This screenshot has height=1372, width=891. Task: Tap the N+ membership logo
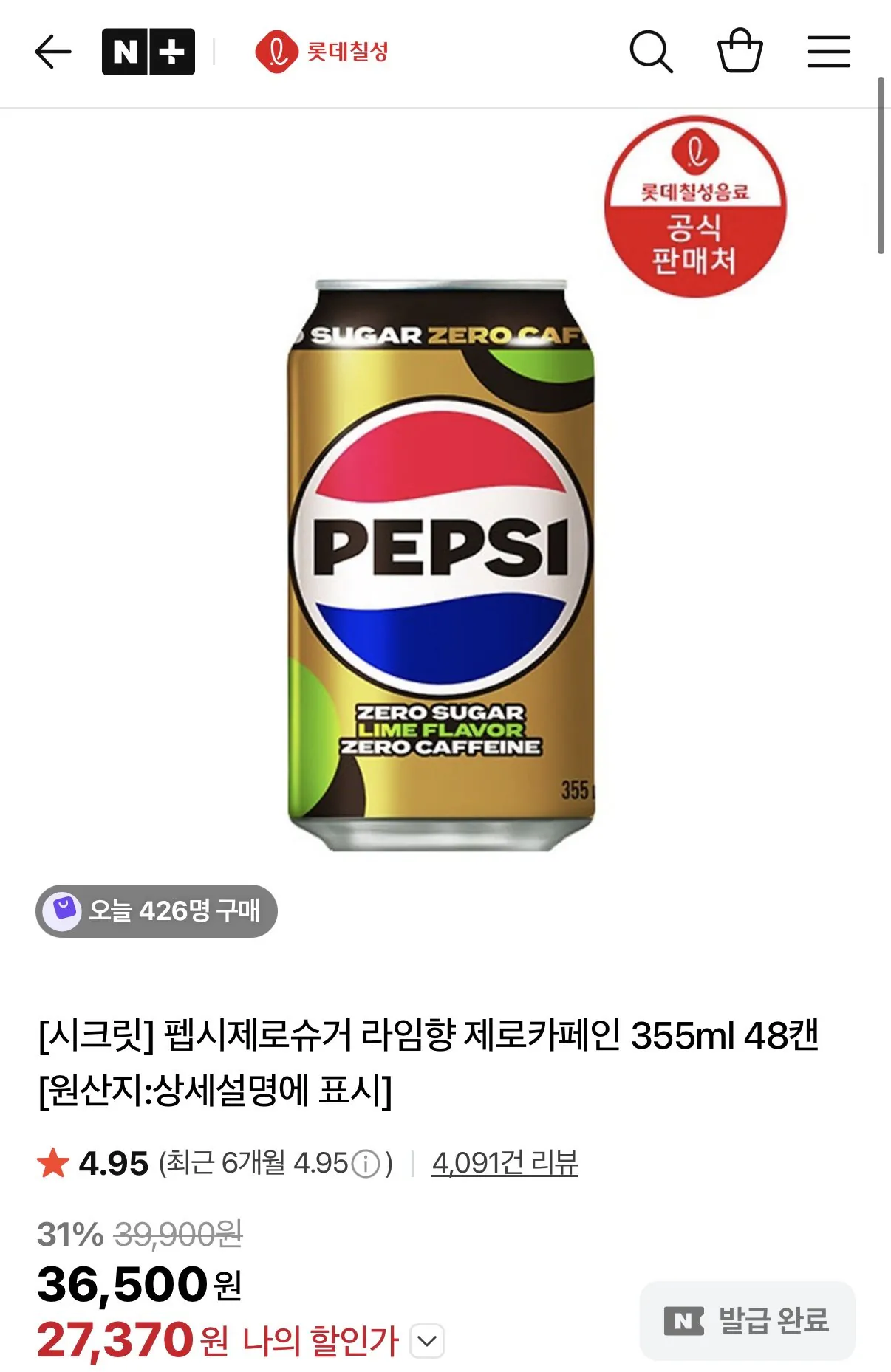coord(147,50)
